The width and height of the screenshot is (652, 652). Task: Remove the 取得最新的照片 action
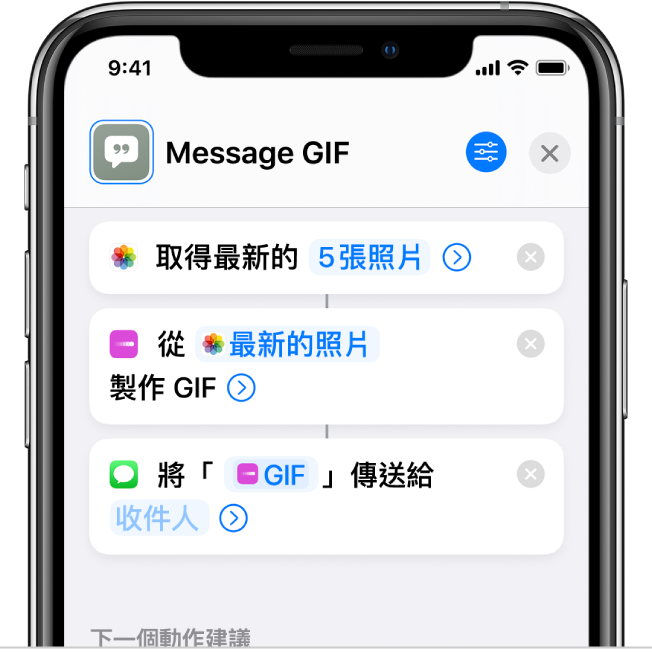pos(531,258)
